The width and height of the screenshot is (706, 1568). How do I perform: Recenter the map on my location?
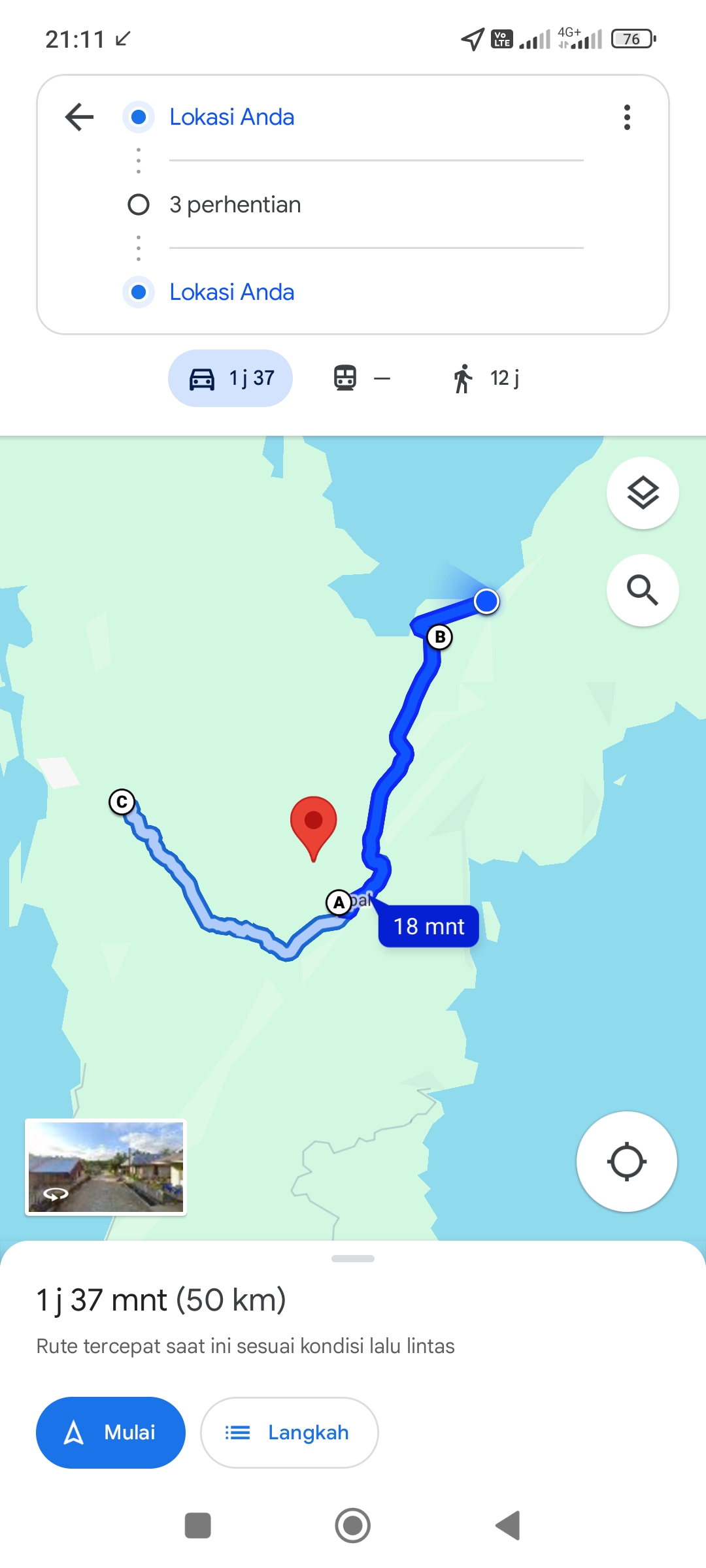tap(627, 1162)
